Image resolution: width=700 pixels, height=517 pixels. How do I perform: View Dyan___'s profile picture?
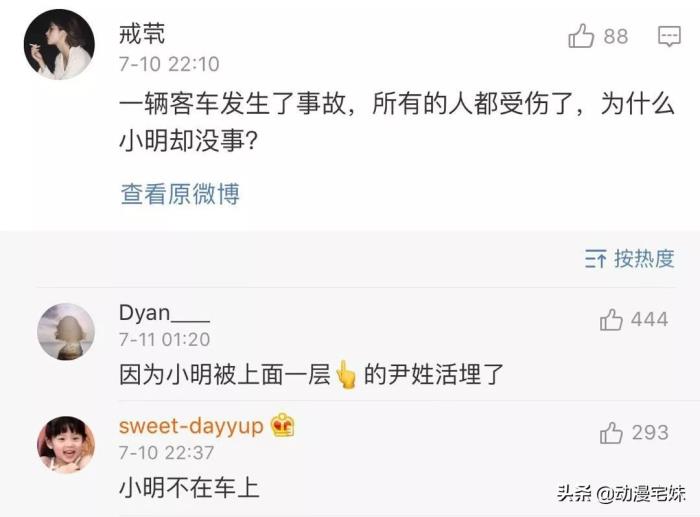(66, 331)
